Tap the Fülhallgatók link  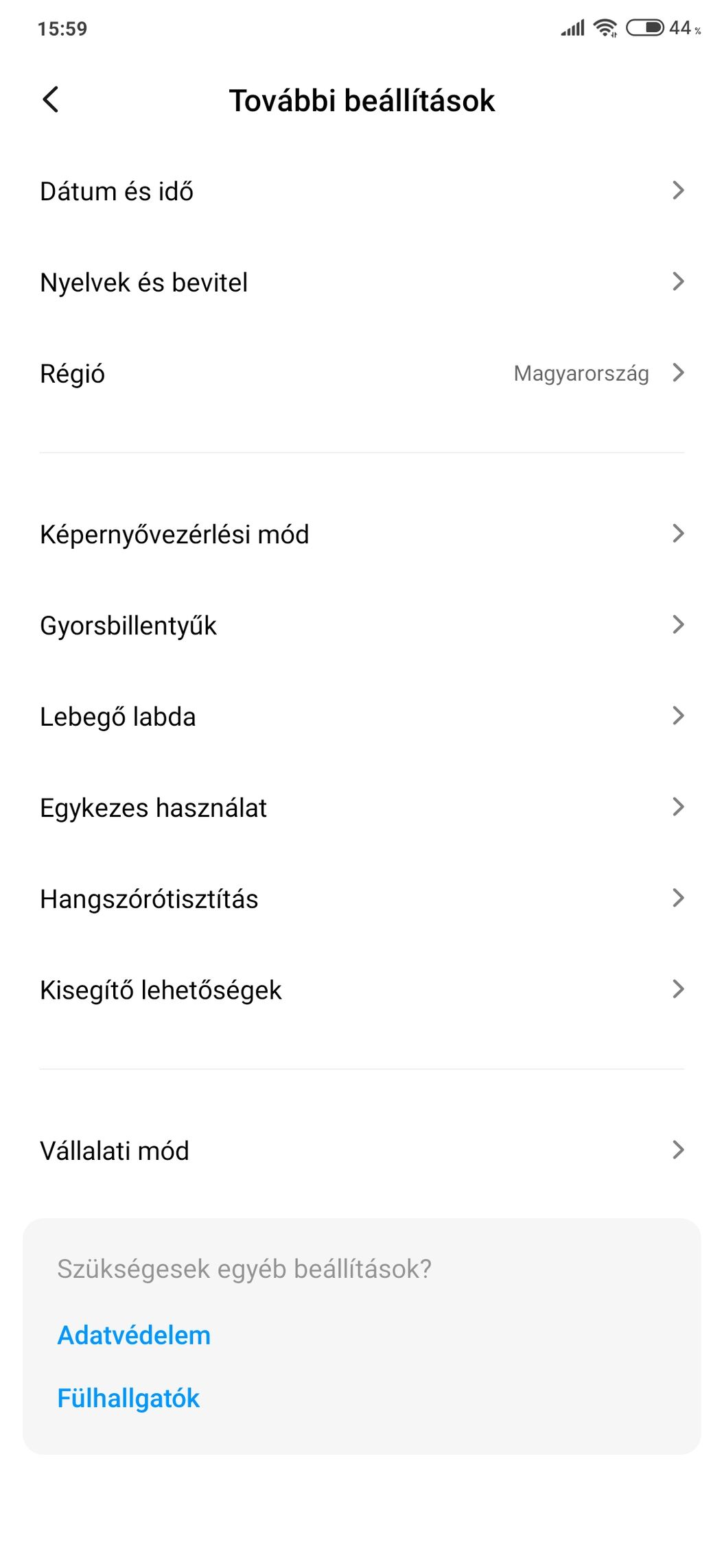click(128, 1398)
